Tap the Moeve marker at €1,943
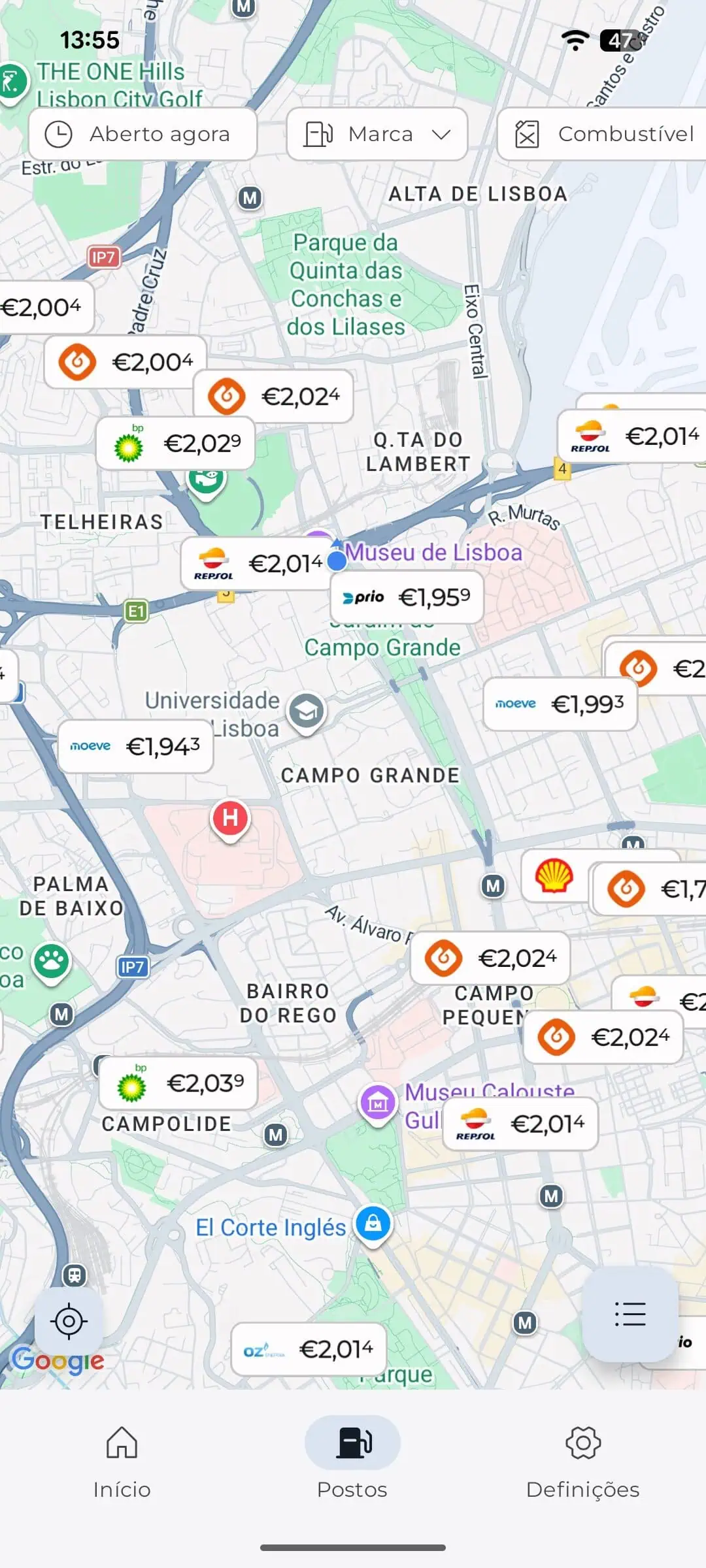Viewport: 706px width, 1568px height. (x=135, y=746)
